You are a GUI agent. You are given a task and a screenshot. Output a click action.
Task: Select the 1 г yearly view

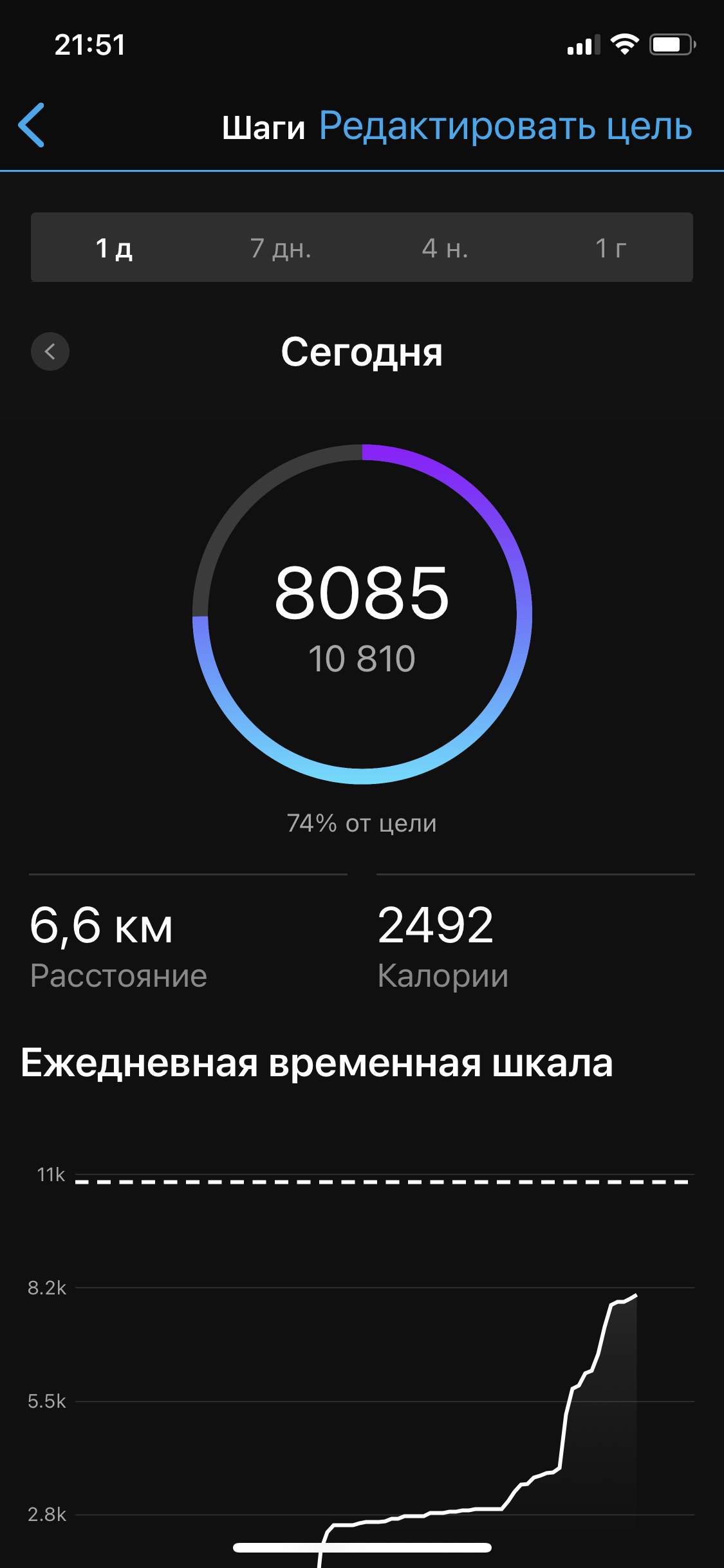[x=610, y=247]
